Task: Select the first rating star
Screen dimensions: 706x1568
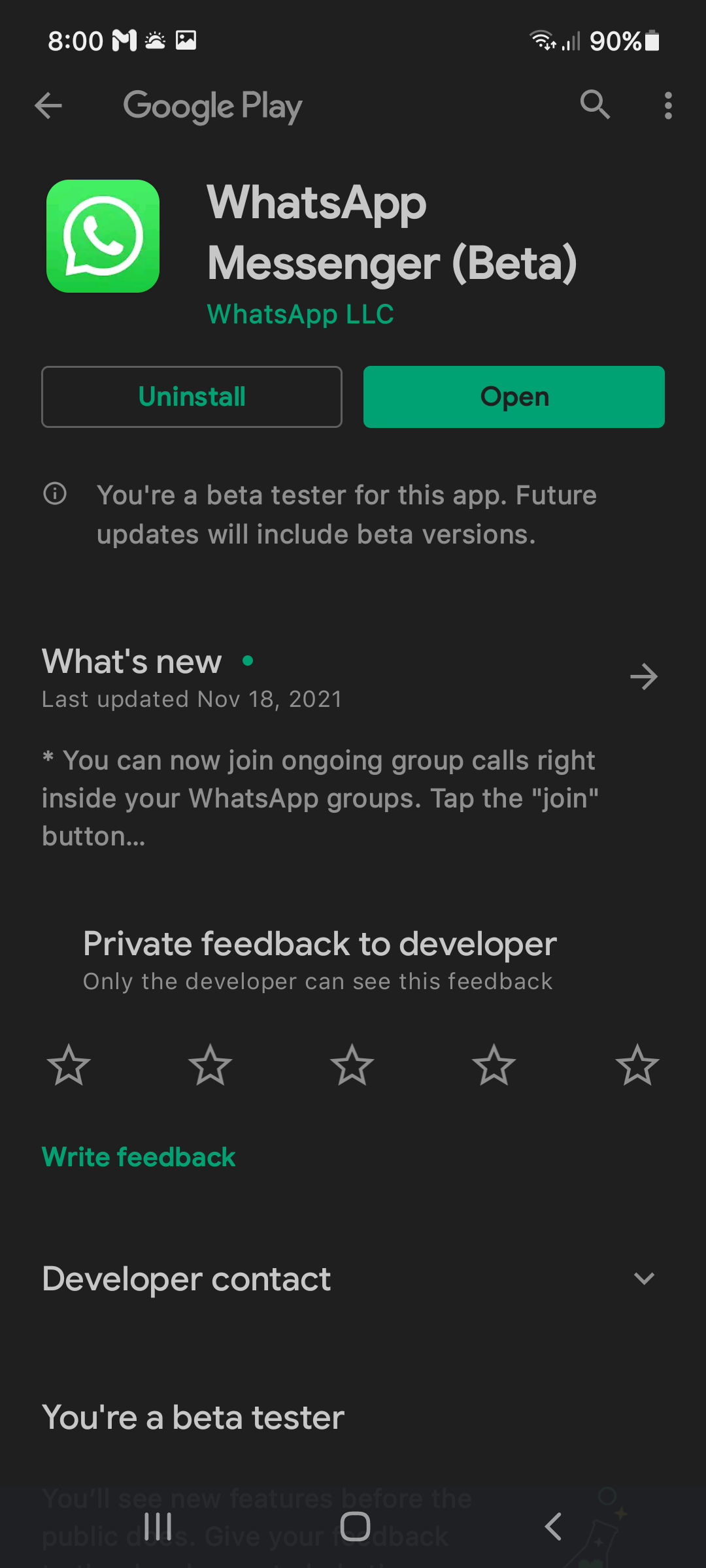Action: (68, 1065)
